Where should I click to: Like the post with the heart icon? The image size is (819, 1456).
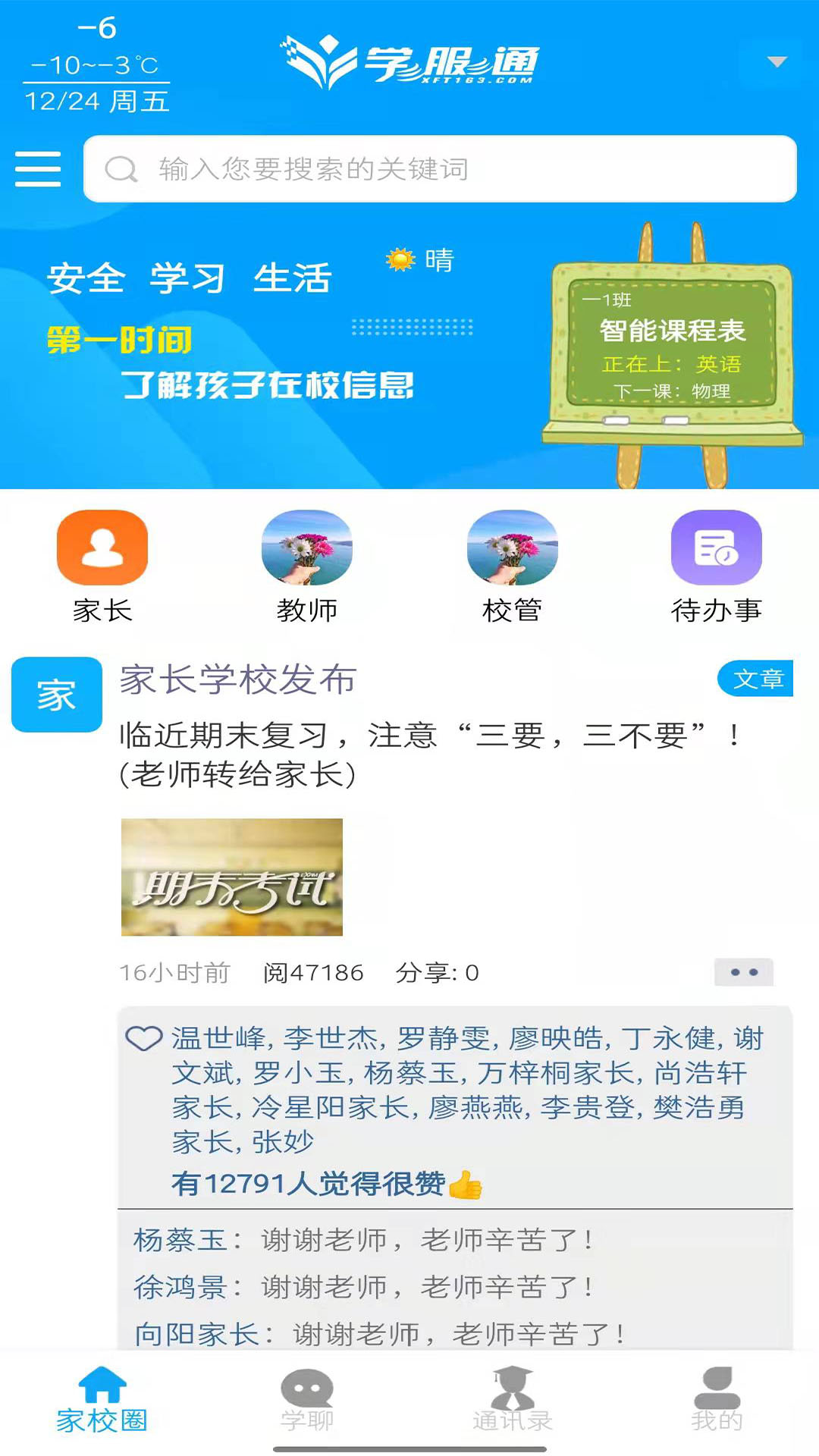(x=143, y=1038)
